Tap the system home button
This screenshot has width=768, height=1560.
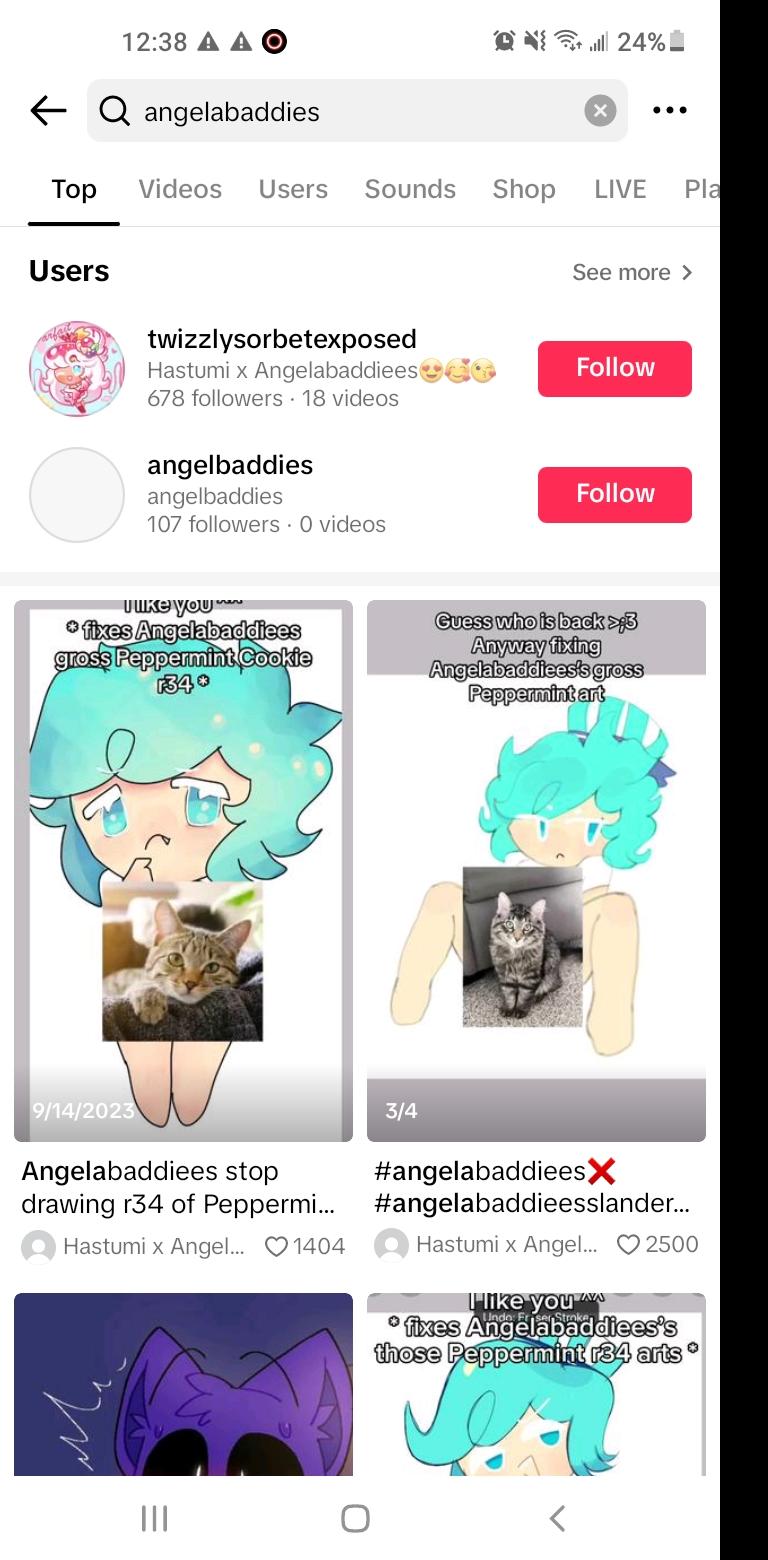(x=355, y=1518)
